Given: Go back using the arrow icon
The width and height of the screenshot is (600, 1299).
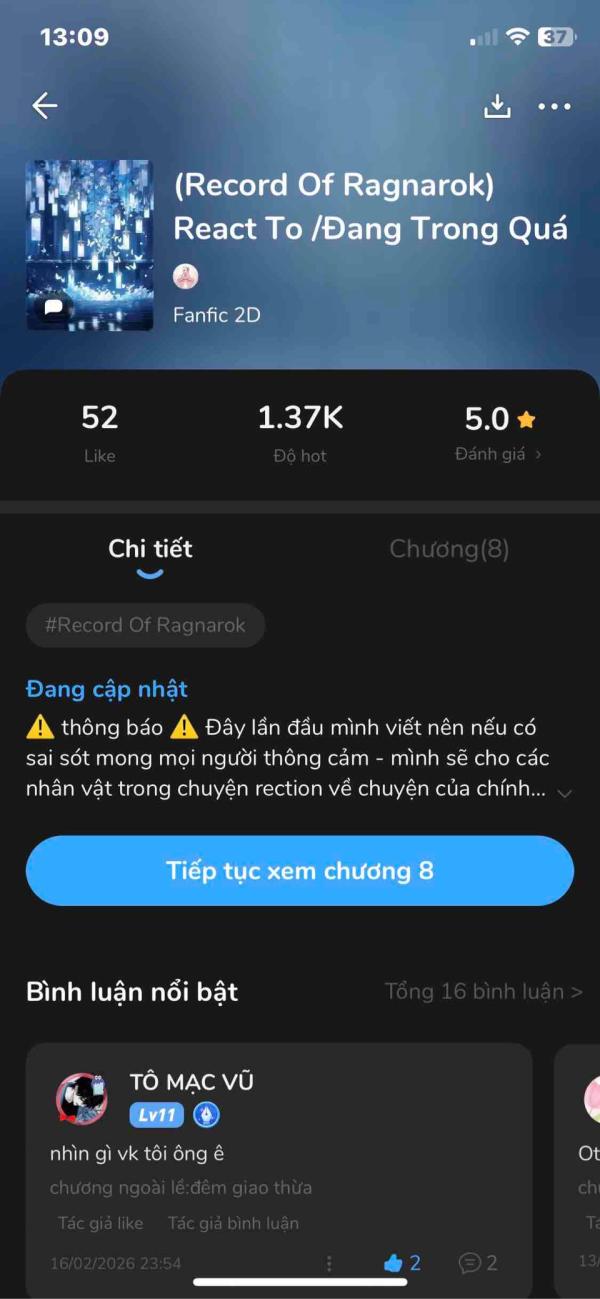Looking at the screenshot, I should tap(45, 106).
